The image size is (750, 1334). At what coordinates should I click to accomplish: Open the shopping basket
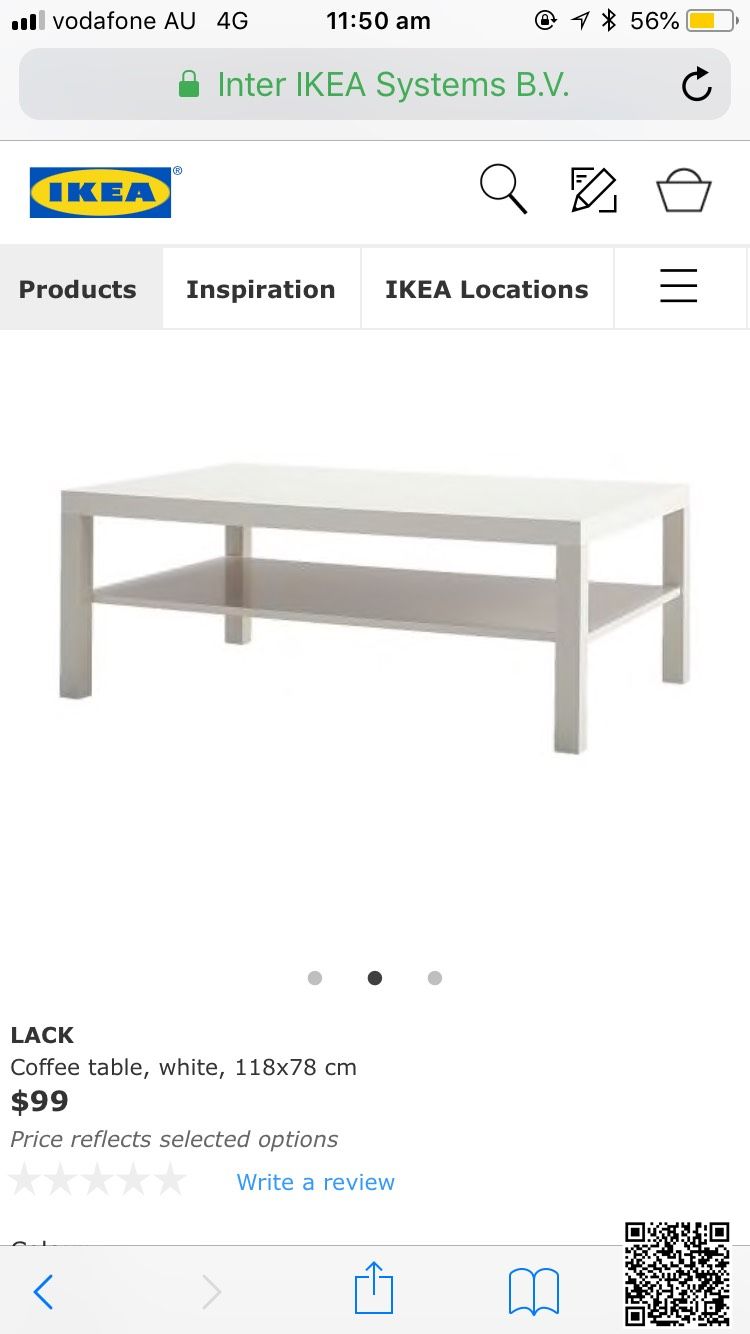684,190
